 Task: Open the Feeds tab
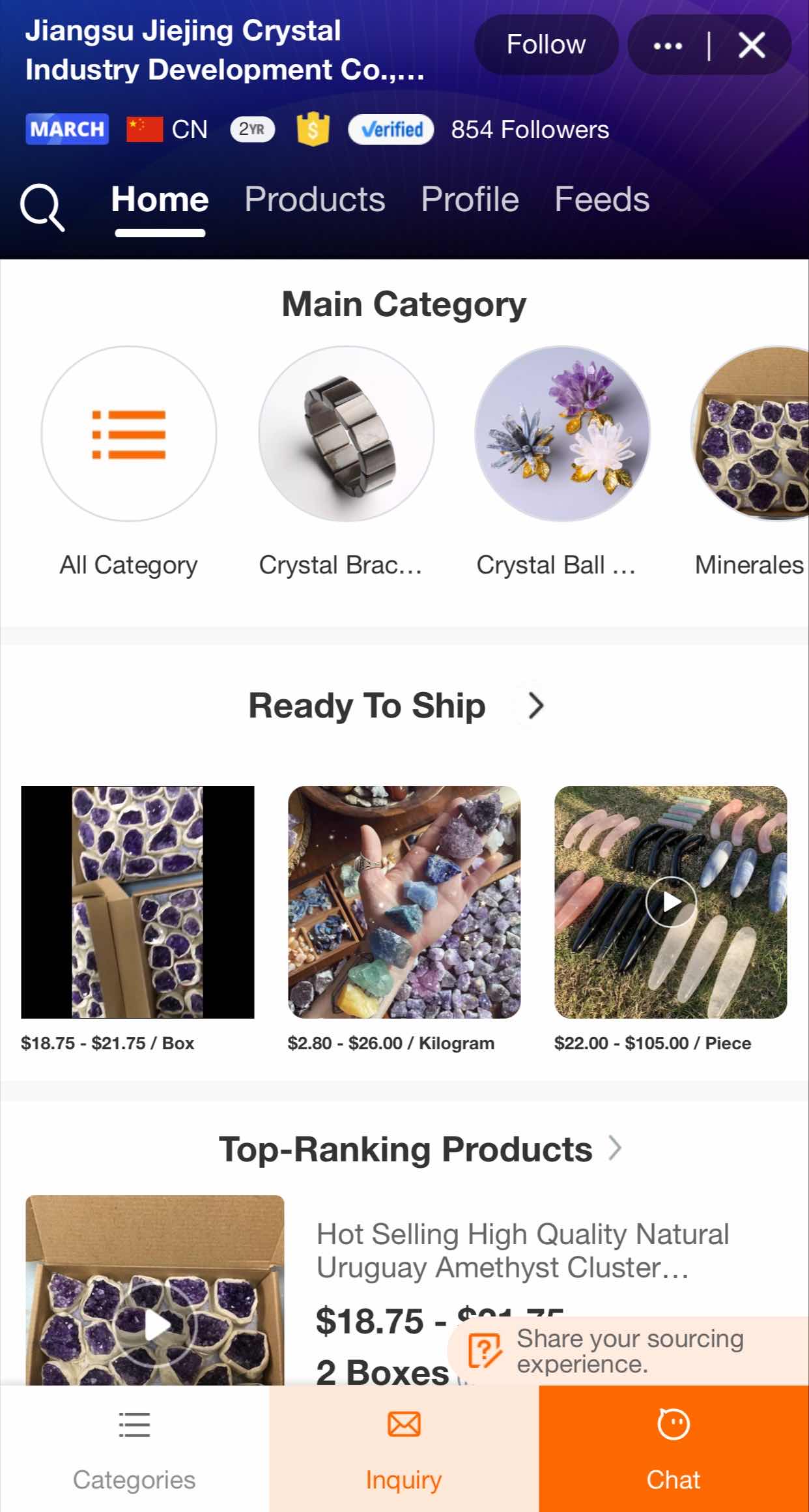point(602,199)
